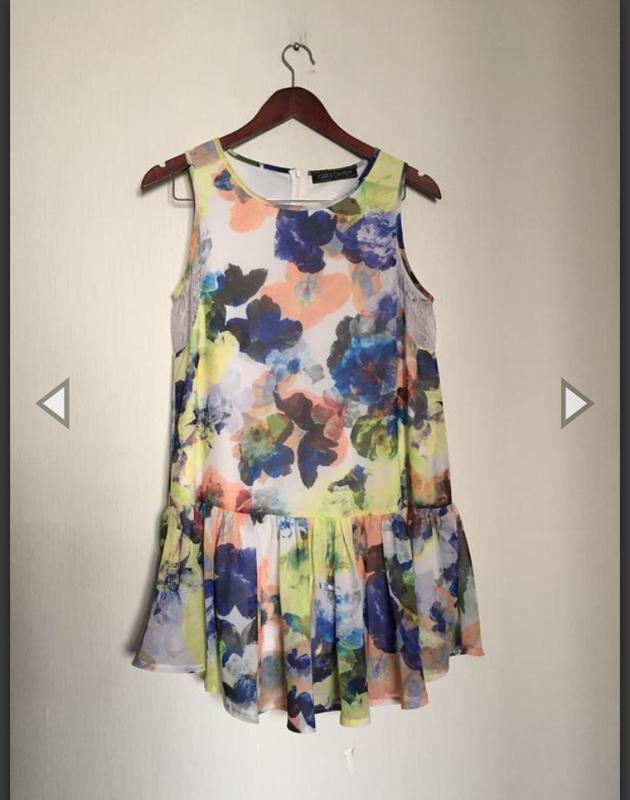630x800 pixels.
Task: Advance to the next dress photo
Action: click(576, 403)
